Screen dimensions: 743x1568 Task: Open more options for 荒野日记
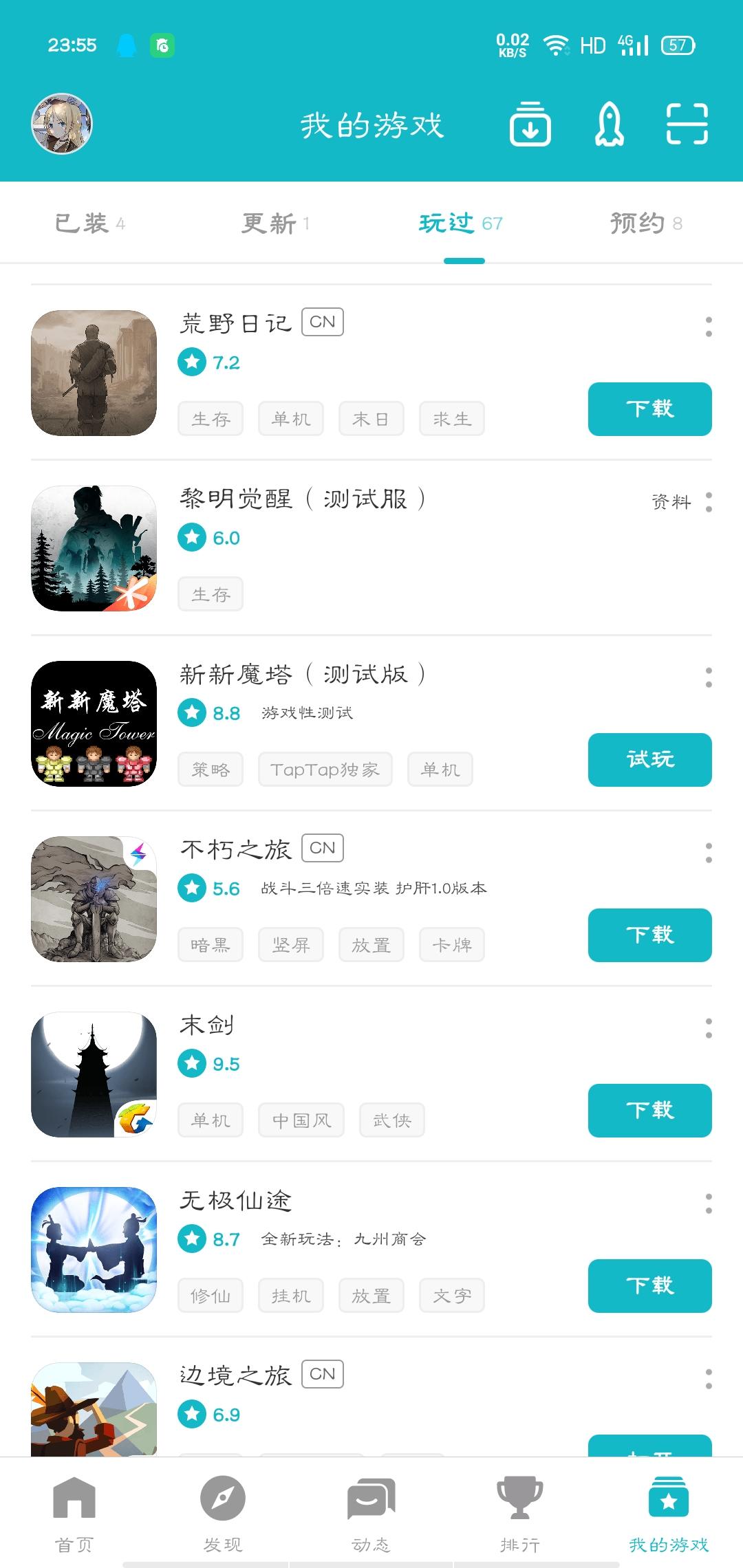709,327
